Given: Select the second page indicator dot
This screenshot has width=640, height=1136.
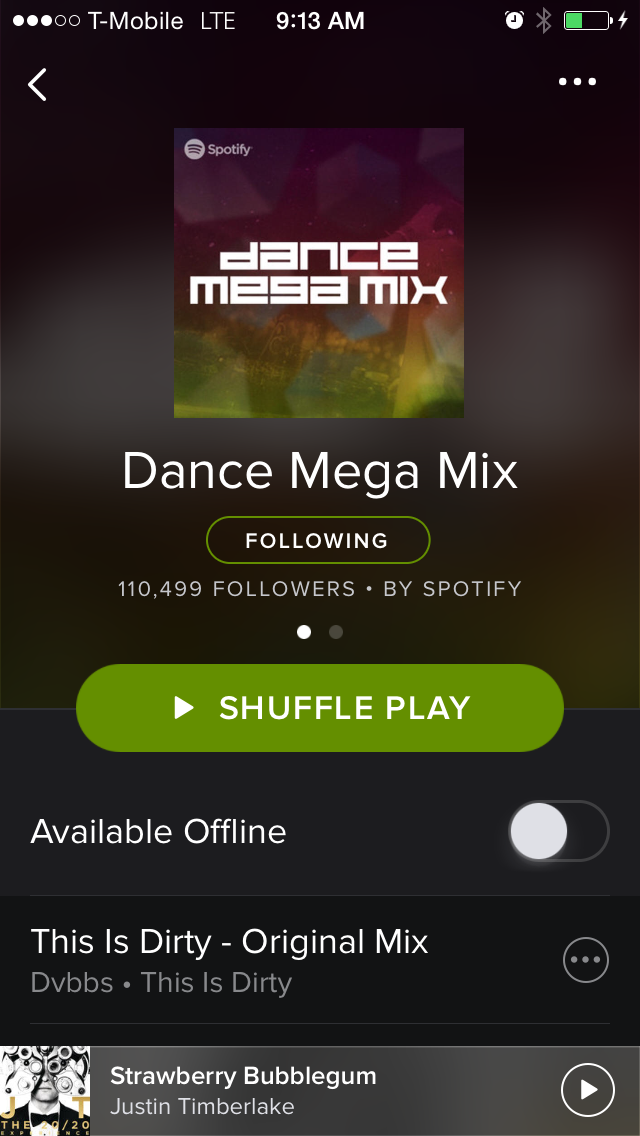Looking at the screenshot, I should click(336, 632).
